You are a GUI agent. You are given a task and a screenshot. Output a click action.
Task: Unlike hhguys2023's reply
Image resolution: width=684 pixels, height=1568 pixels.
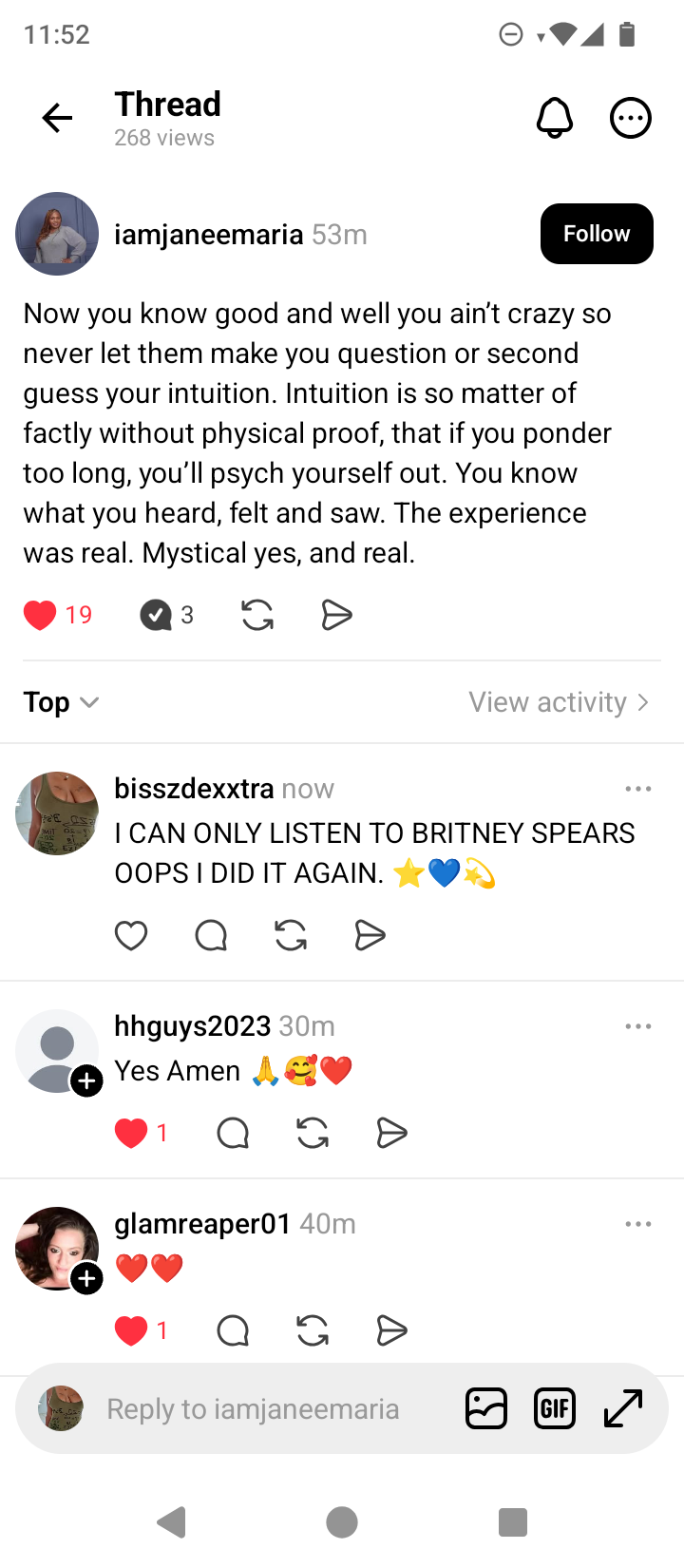click(131, 1133)
